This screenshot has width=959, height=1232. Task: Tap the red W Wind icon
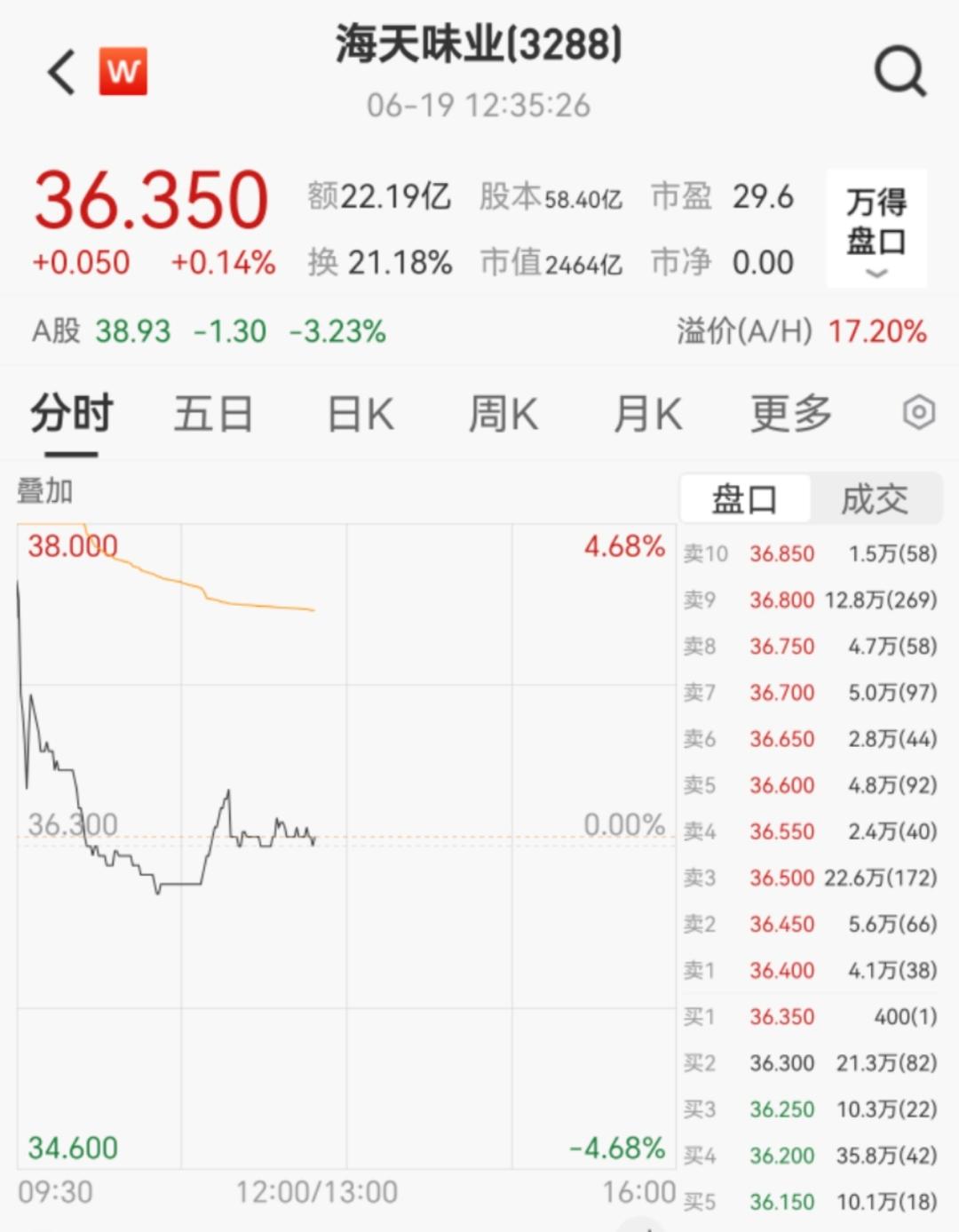[123, 71]
